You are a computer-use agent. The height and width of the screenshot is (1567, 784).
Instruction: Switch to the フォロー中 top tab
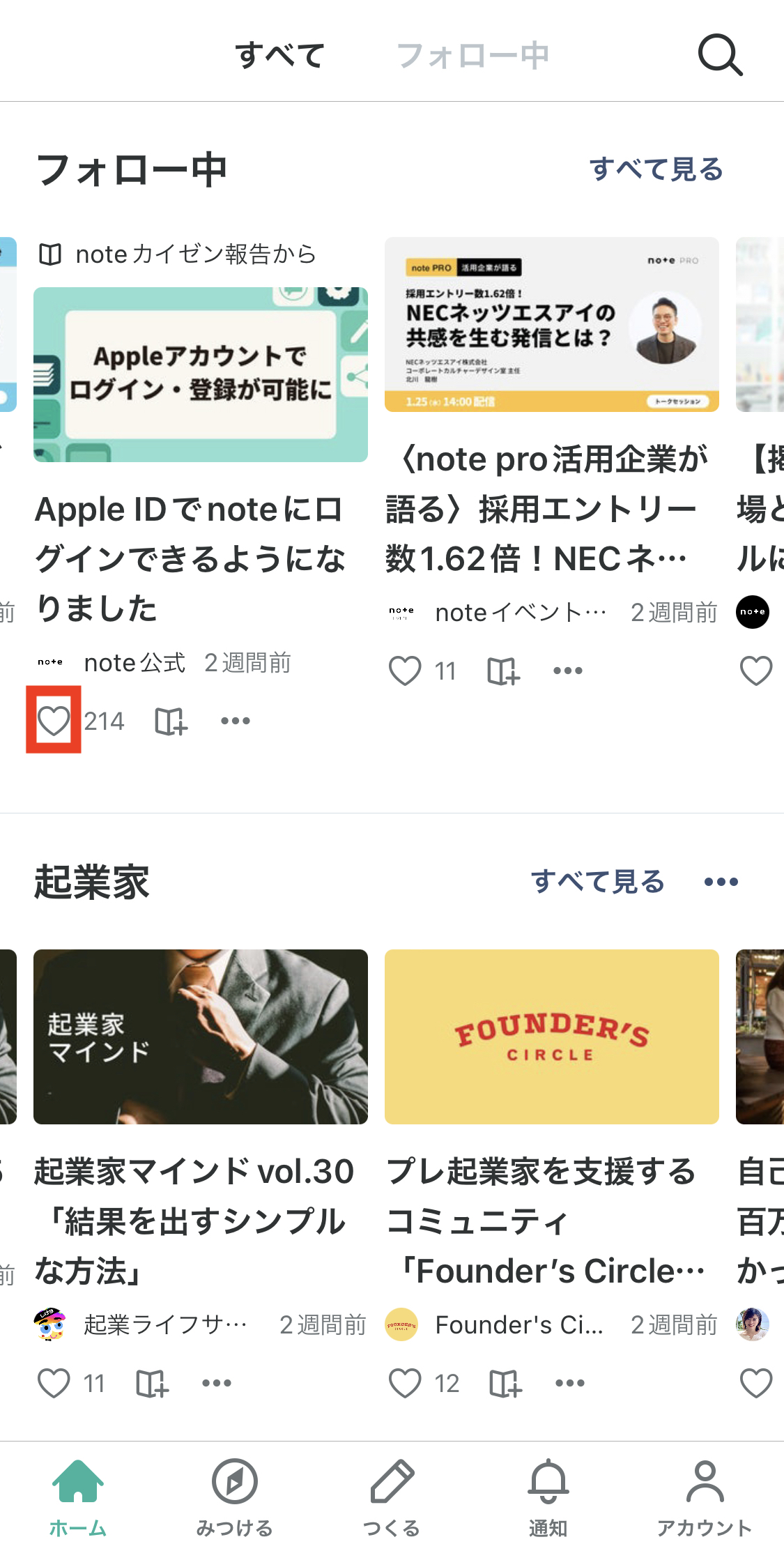point(472,55)
